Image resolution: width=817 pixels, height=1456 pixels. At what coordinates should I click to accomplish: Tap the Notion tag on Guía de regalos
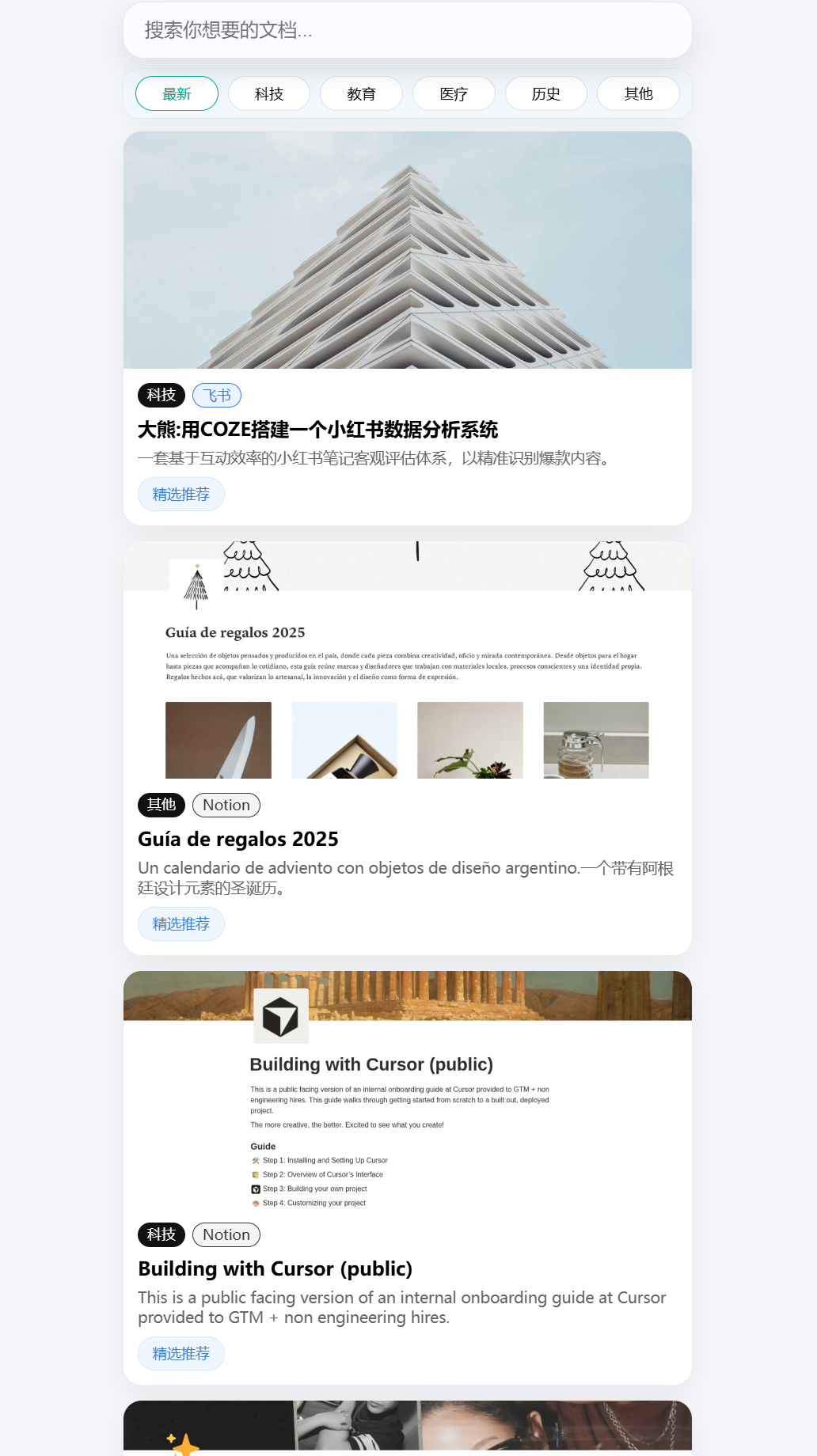[226, 805]
